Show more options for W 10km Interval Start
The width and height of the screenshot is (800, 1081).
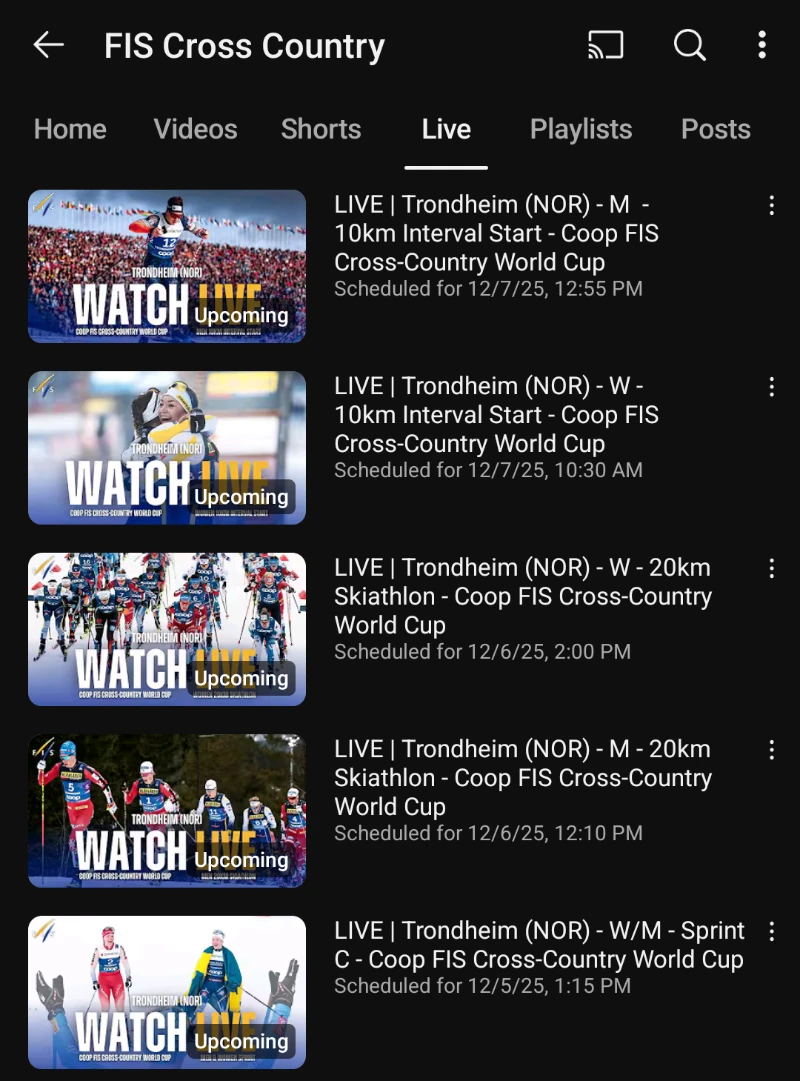771,387
